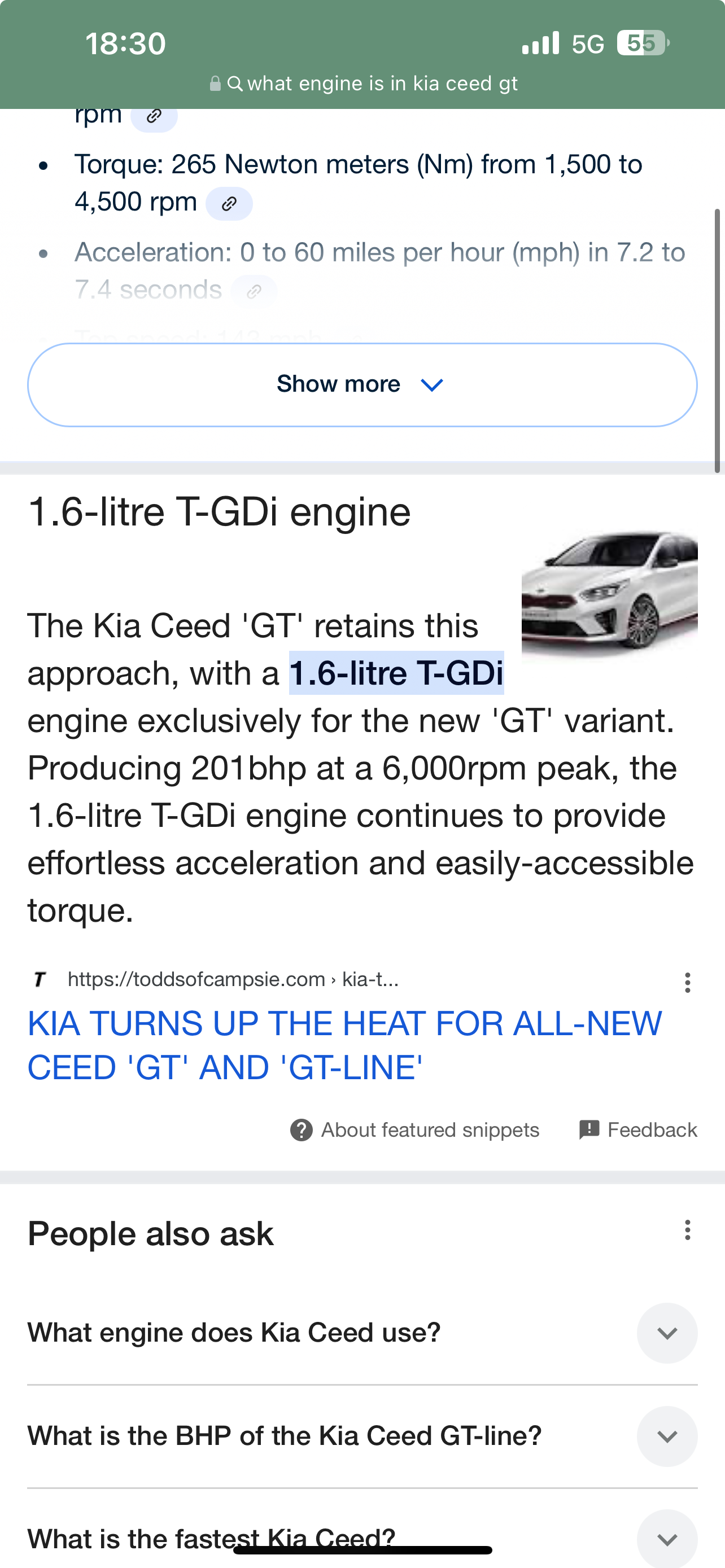
Task: Expand "What is the fastest Kia Ceed?"
Action: pyautogui.click(x=667, y=1539)
